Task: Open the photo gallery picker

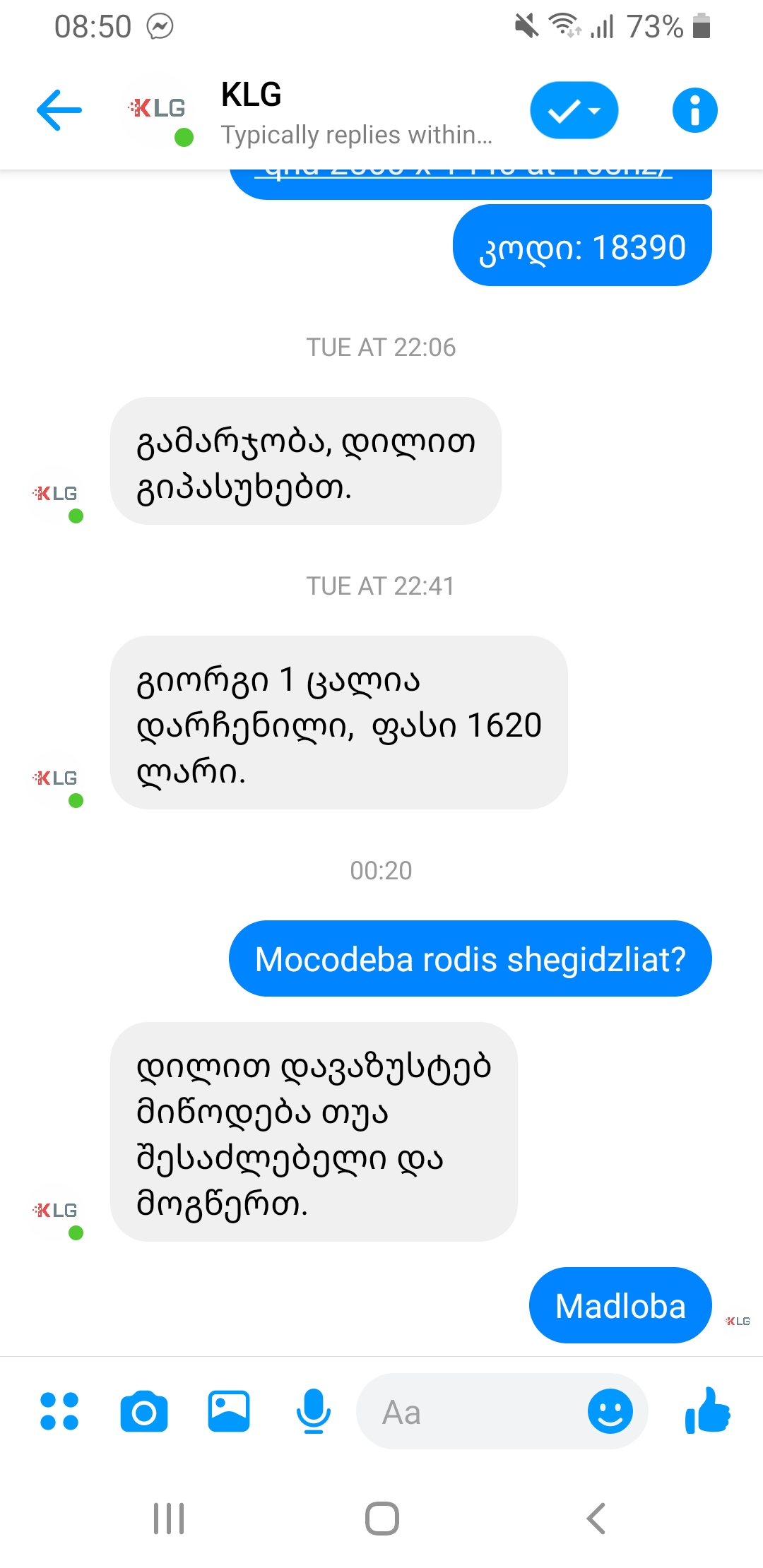Action: point(229,1413)
